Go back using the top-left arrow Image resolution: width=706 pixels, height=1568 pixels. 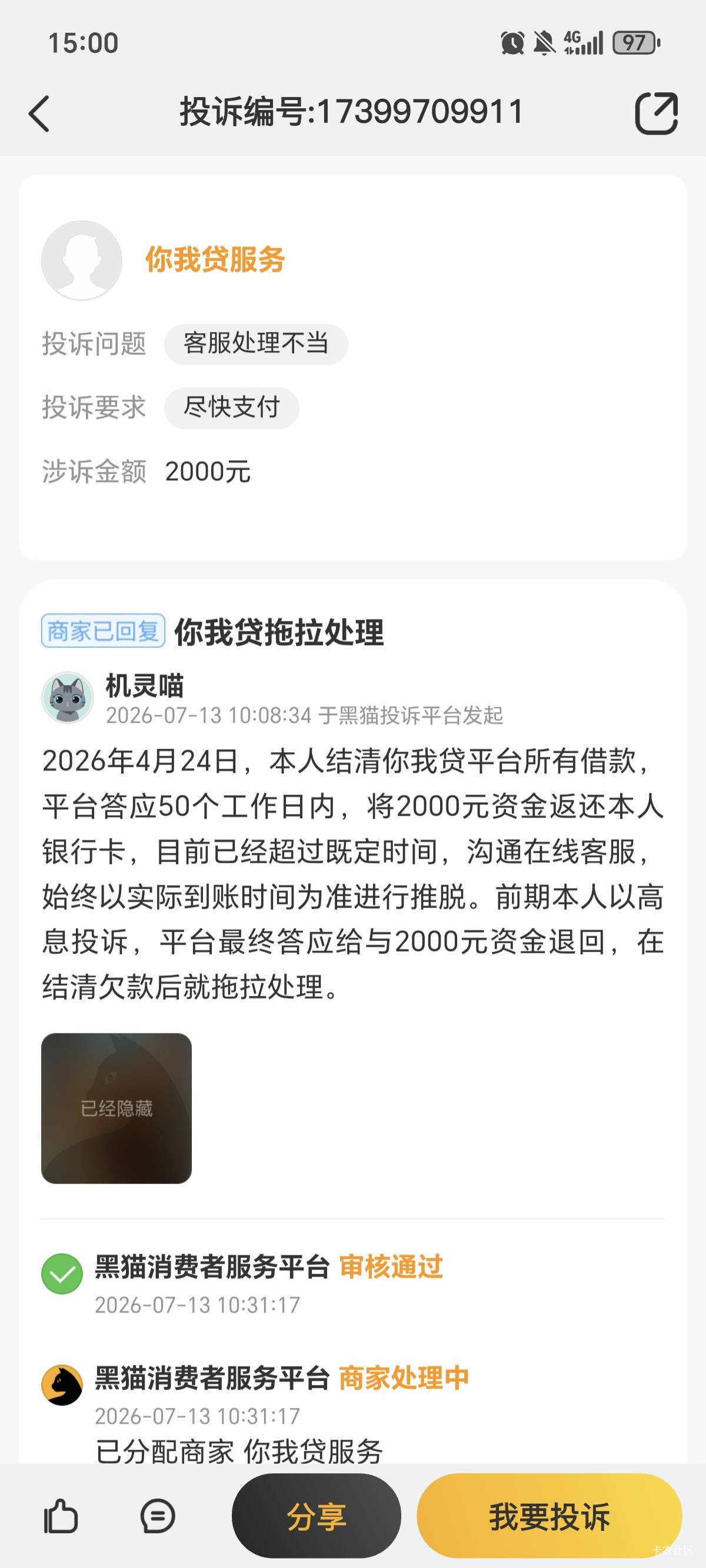39,114
